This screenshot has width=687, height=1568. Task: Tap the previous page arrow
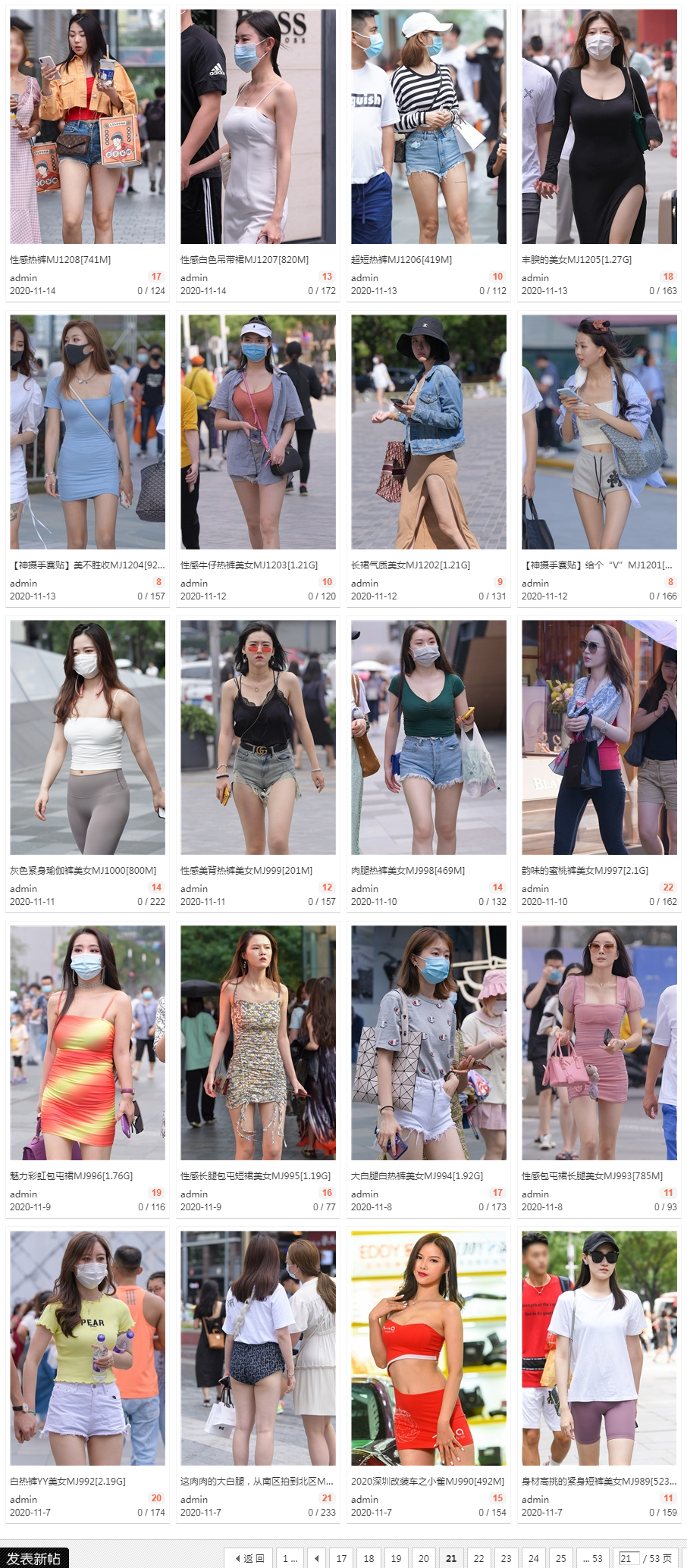pos(317,1558)
